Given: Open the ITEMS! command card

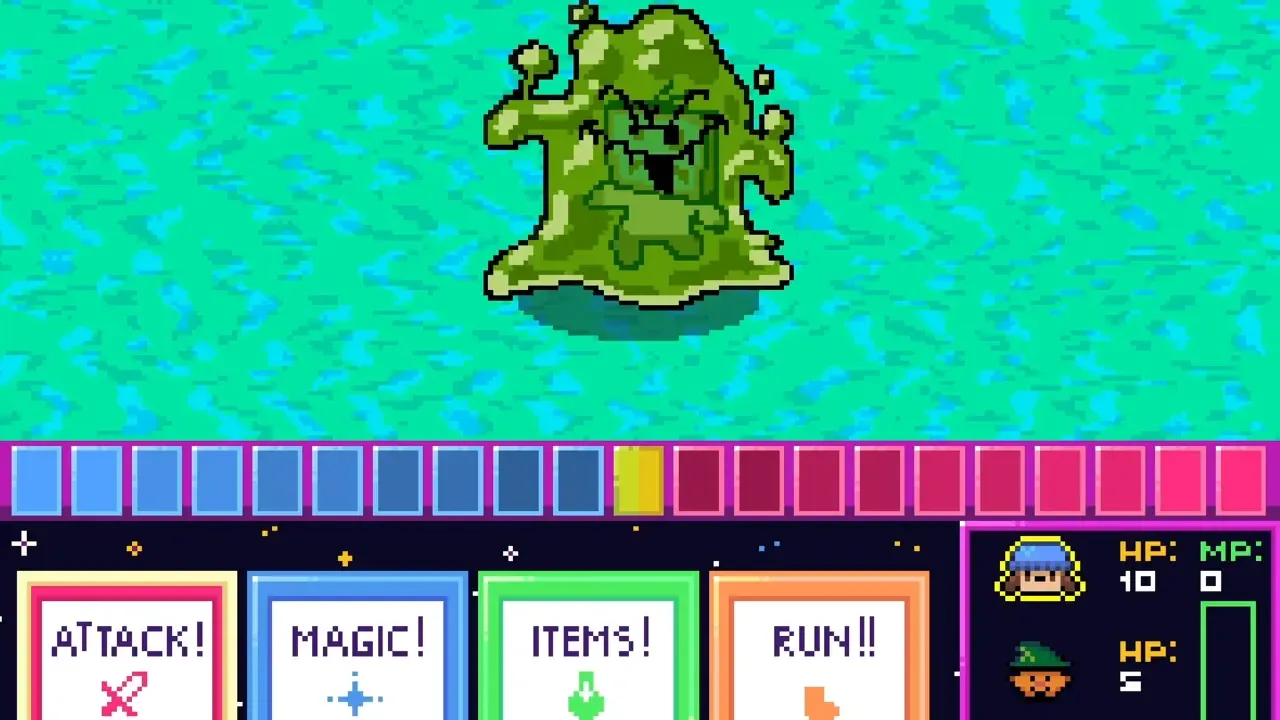Looking at the screenshot, I should [588, 646].
